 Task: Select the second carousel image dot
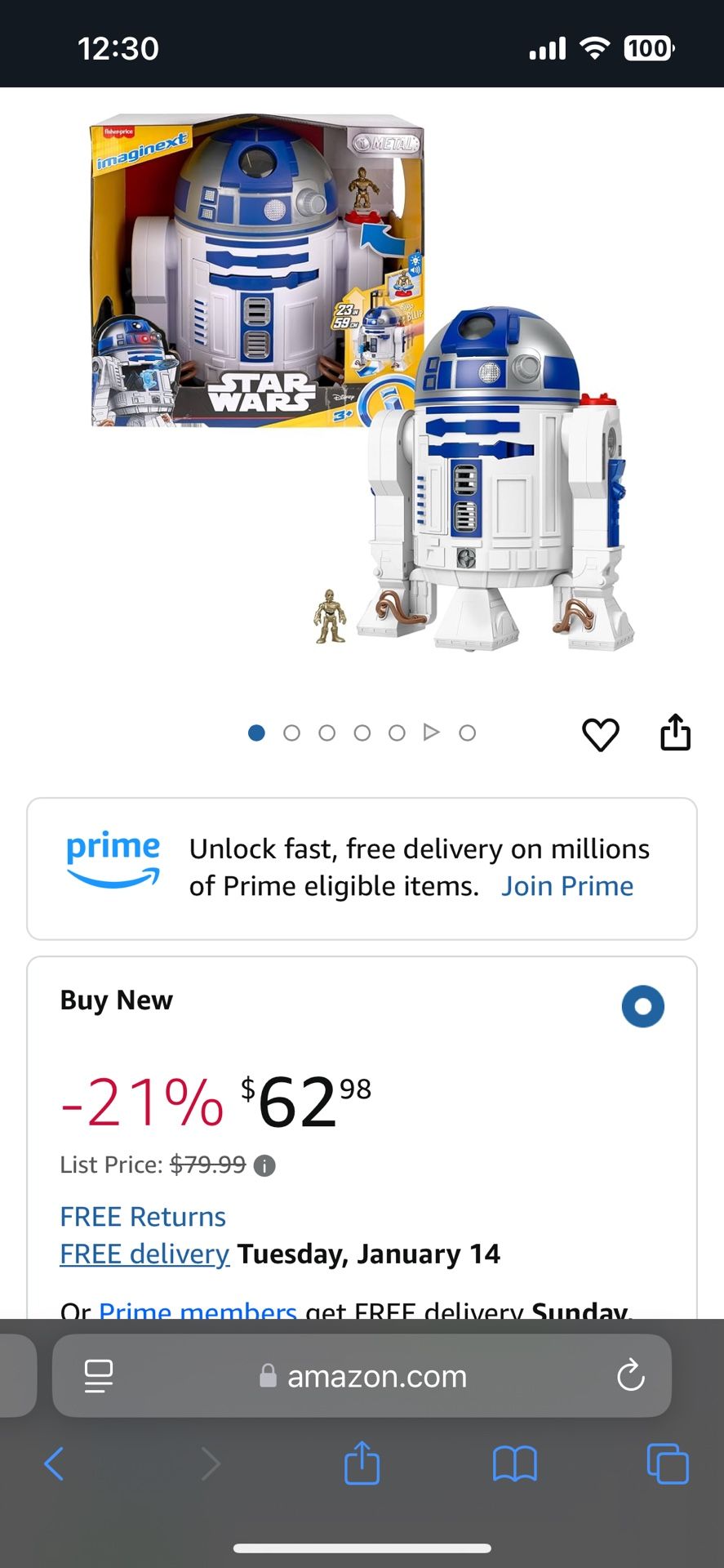click(291, 733)
